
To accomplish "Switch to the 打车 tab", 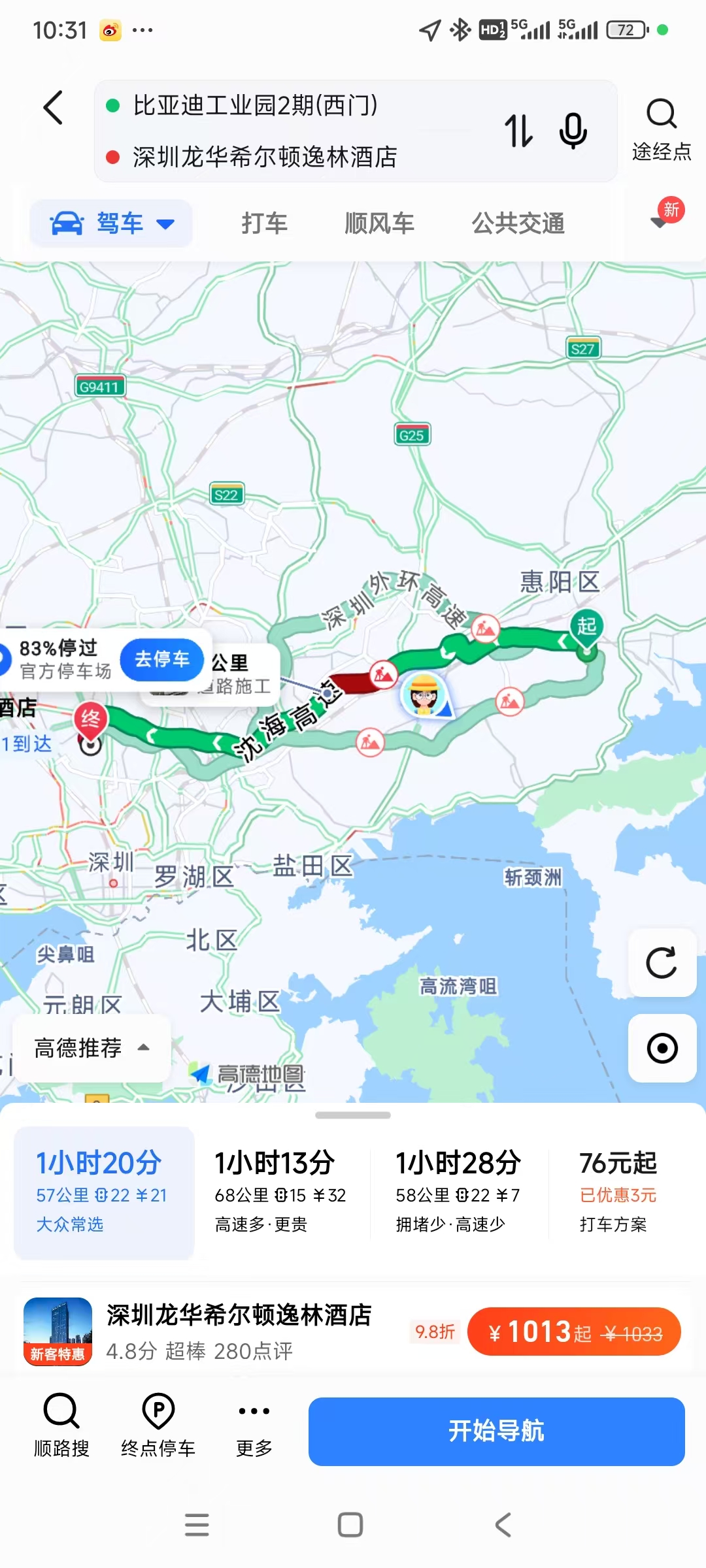I will (264, 223).
